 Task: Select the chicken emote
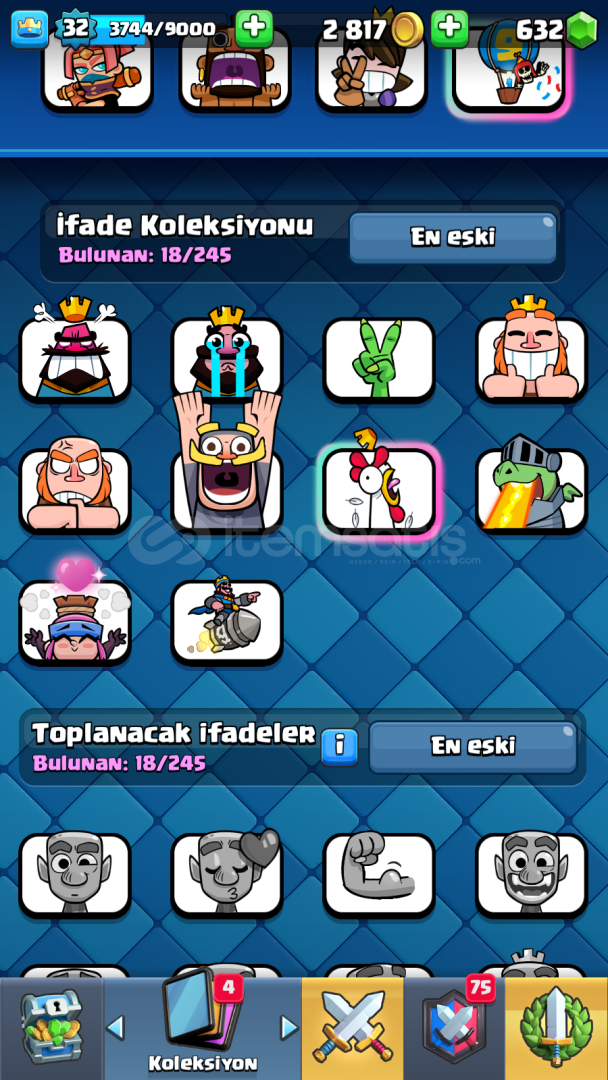[379, 486]
